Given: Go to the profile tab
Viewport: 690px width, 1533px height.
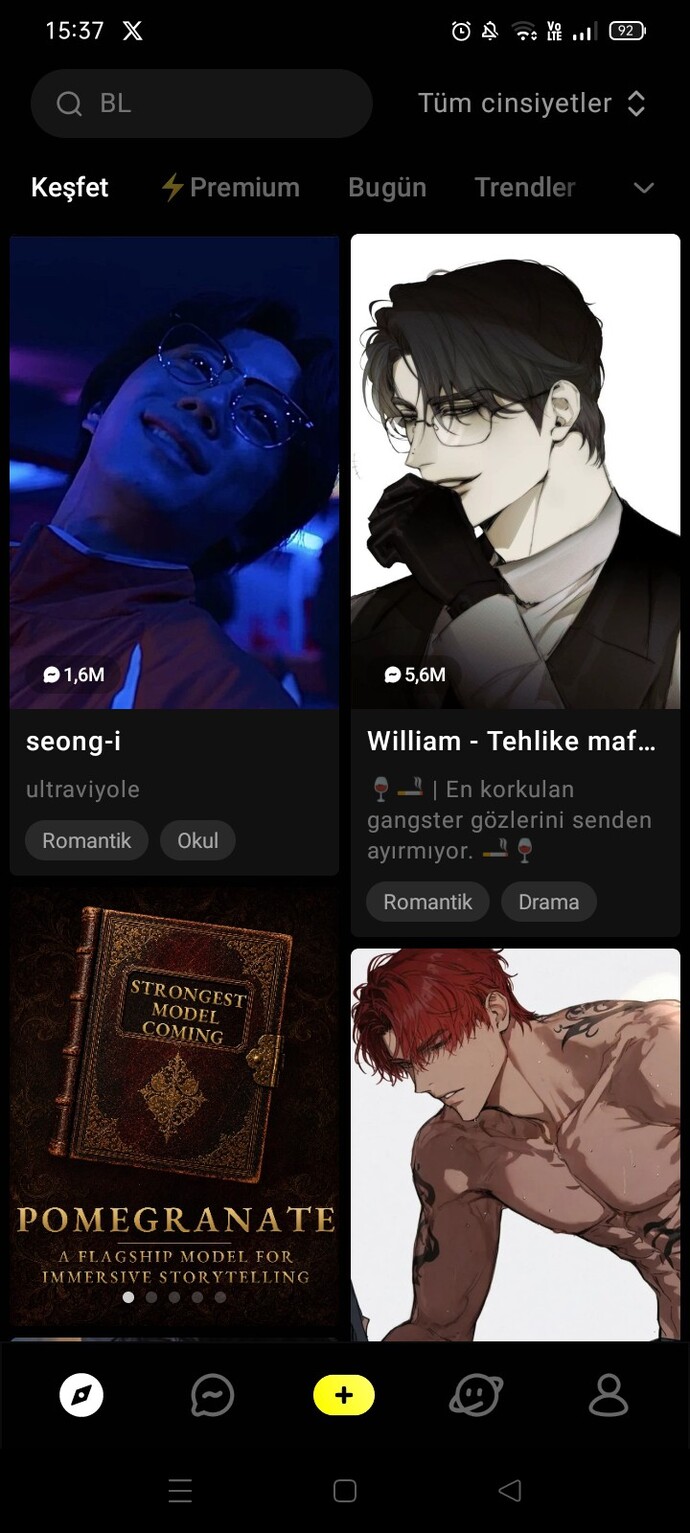Looking at the screenshot, I should (x=608, y=1395).
